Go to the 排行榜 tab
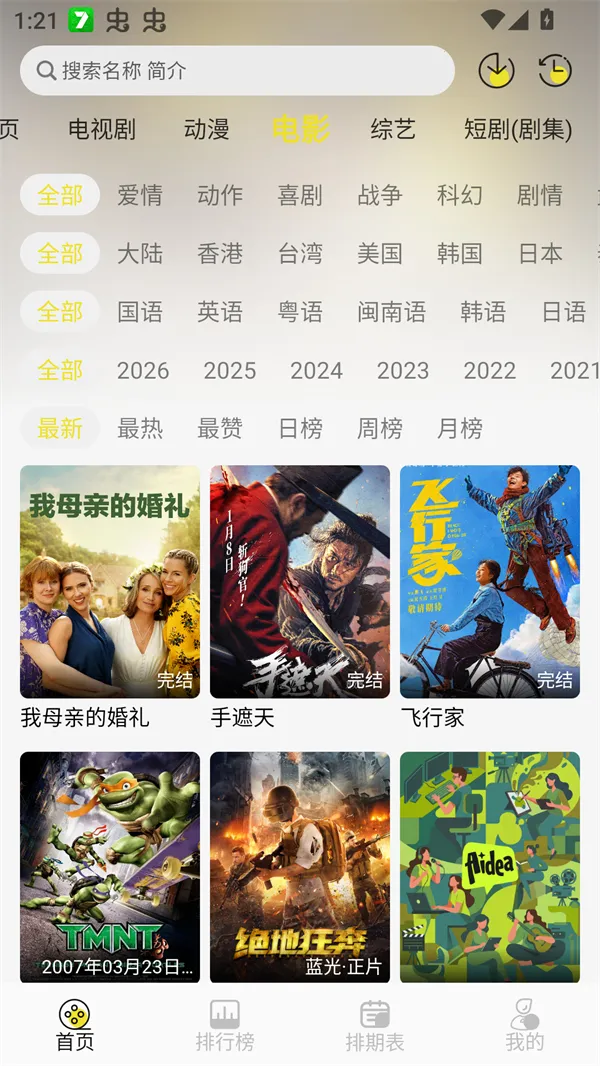This screenshot has height=1066, width=600. (x=225, y=1026)
